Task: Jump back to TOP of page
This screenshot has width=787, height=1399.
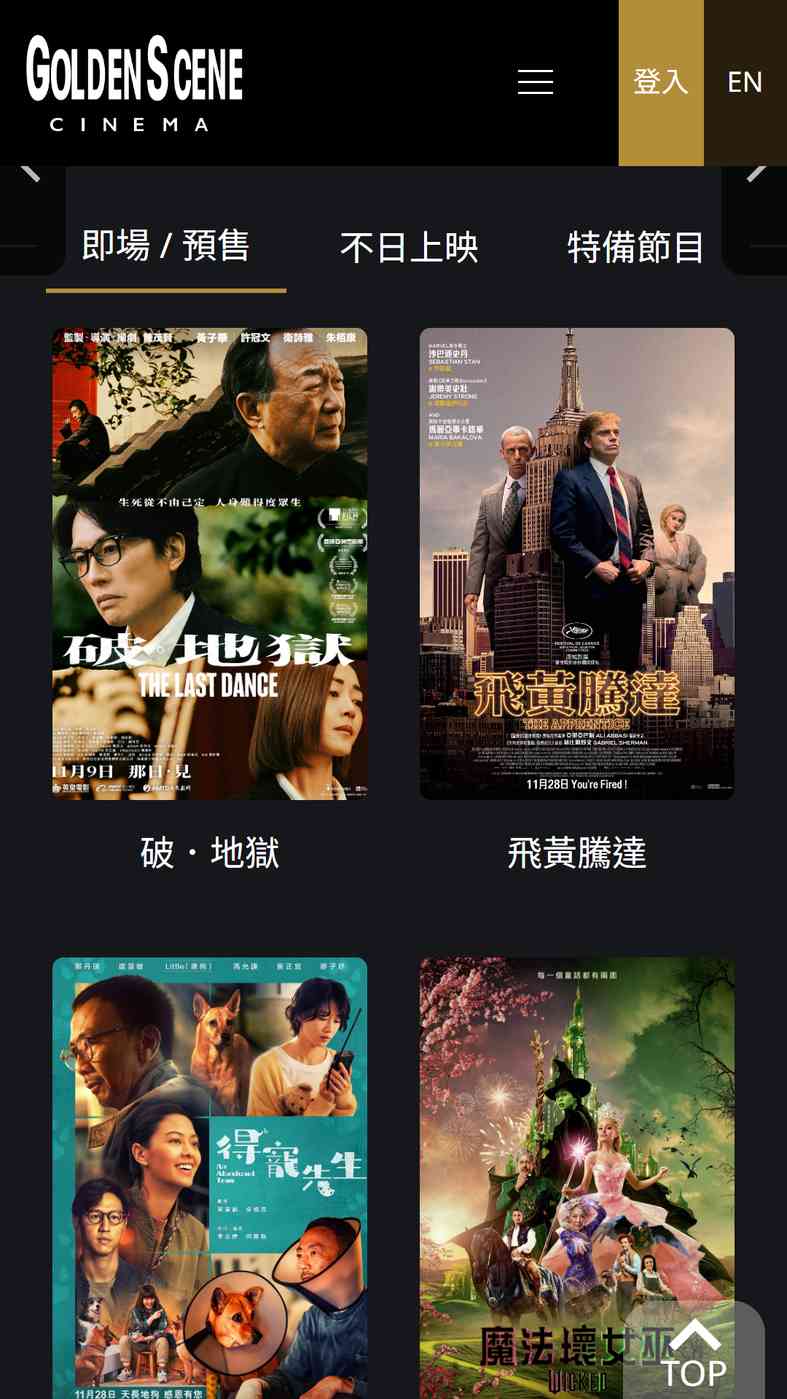Action: 694,1351
